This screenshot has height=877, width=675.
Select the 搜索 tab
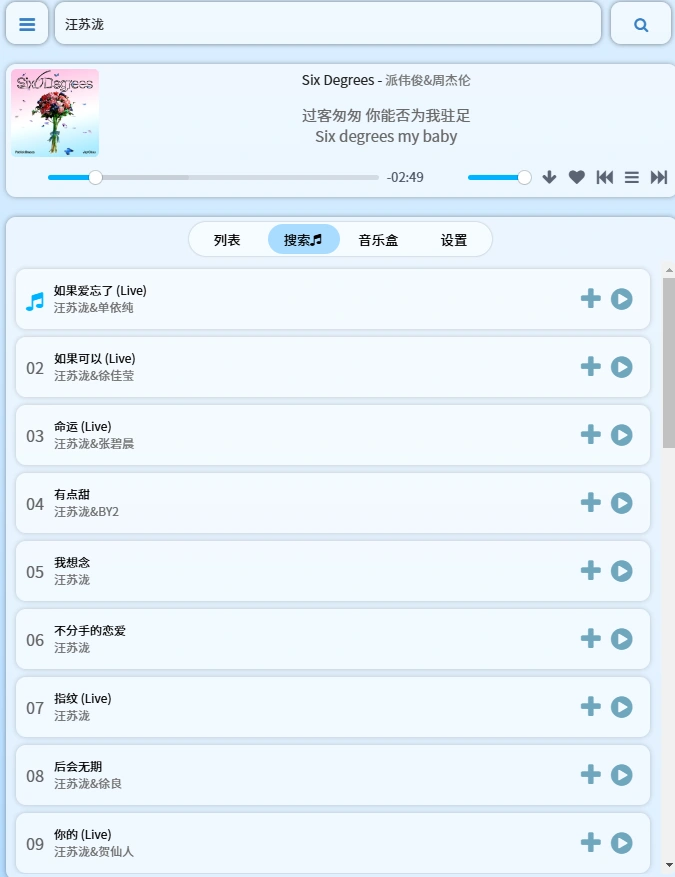(x=303, y=240)
